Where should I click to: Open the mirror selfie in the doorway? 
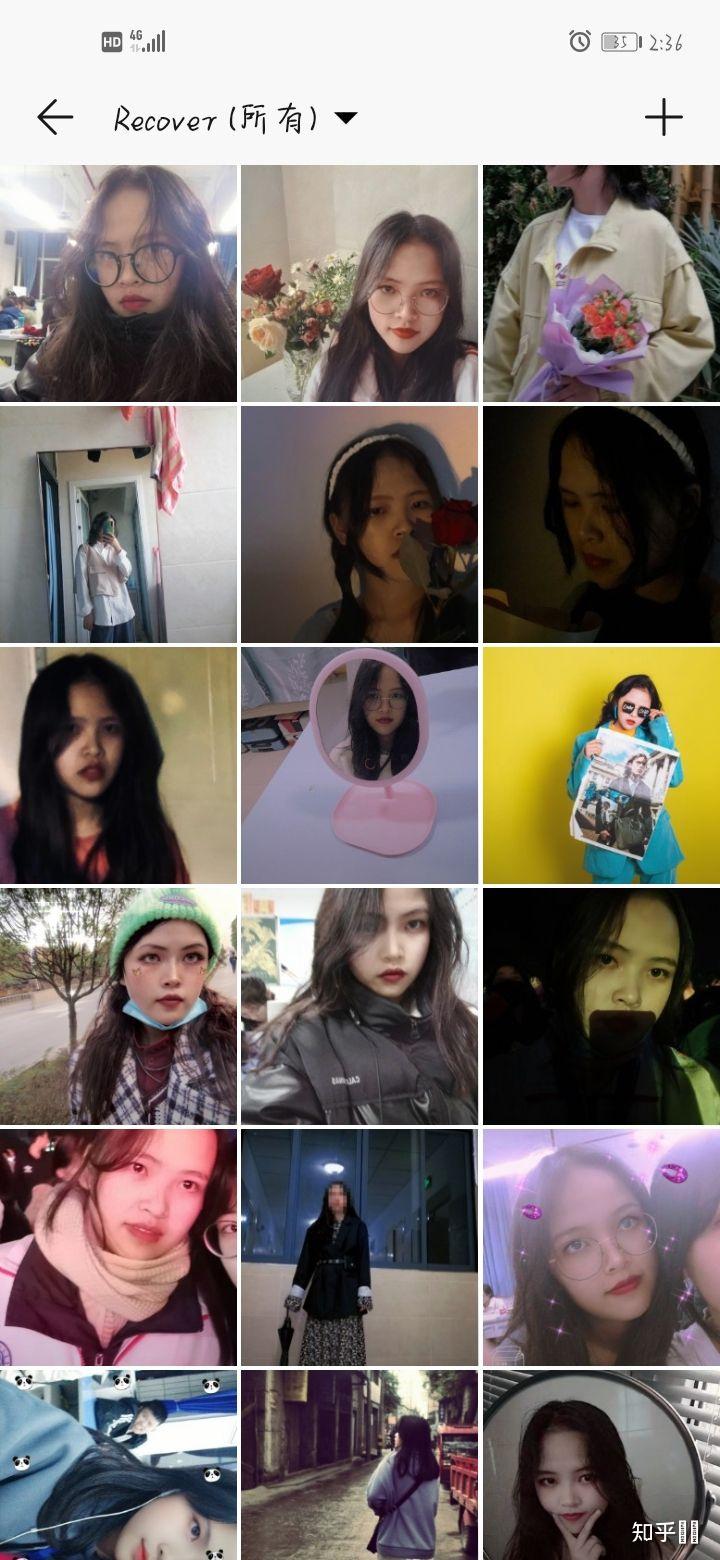[x=118, y=525]
